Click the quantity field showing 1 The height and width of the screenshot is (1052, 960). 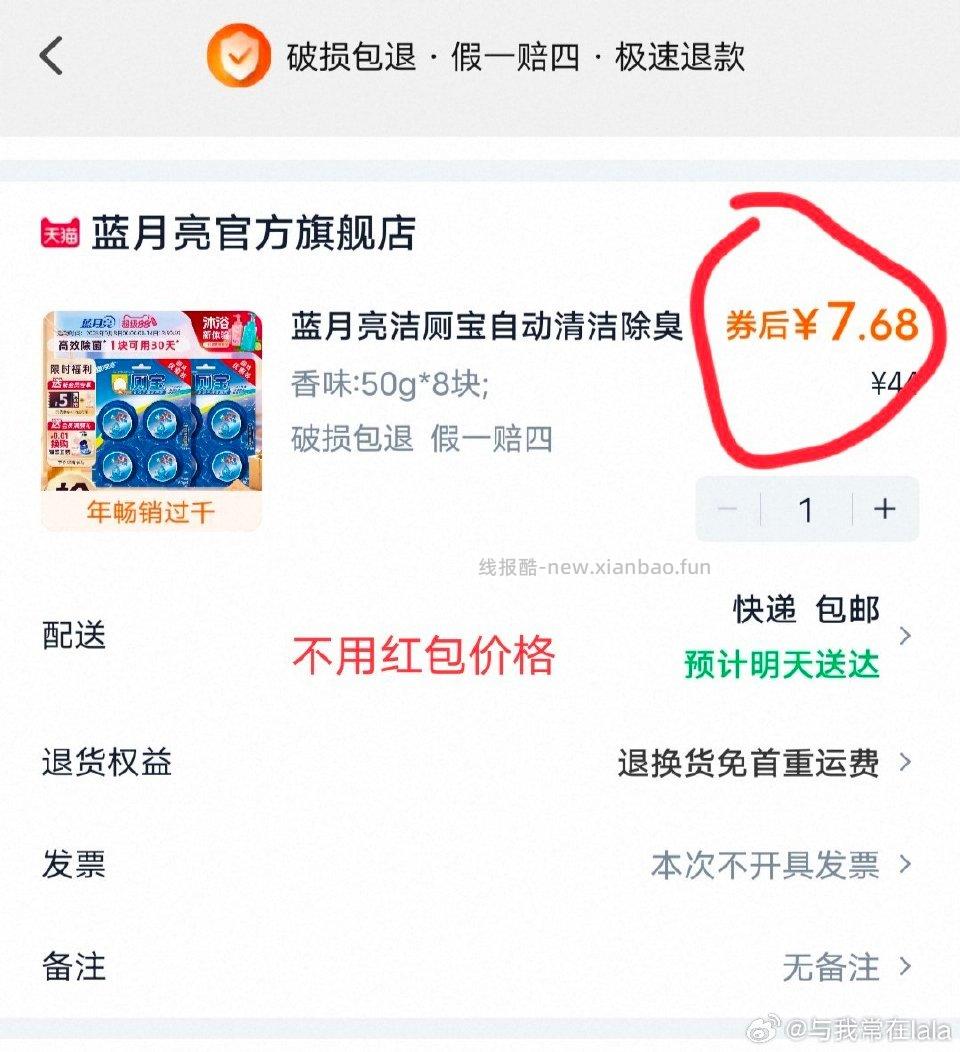coord(806,509)
